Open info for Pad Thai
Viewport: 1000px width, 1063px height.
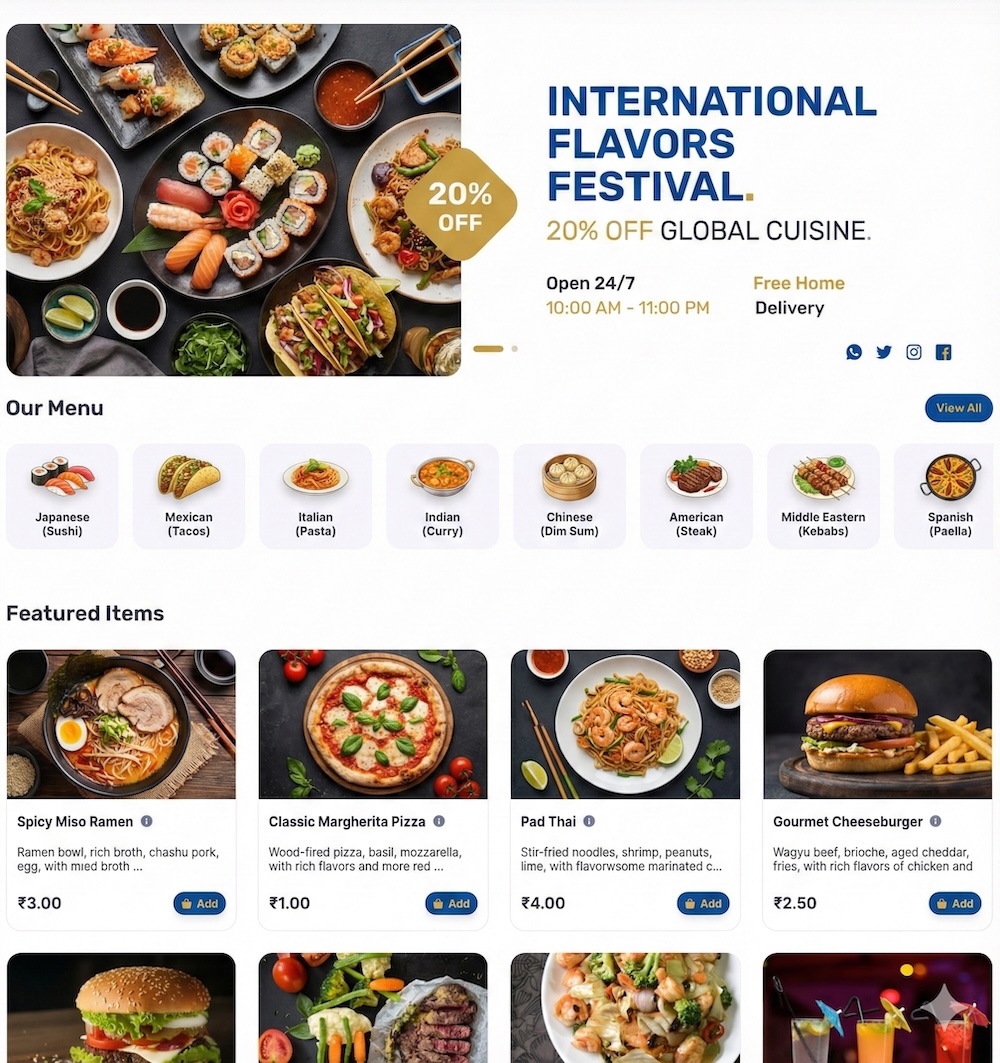[x=588, y=821]
